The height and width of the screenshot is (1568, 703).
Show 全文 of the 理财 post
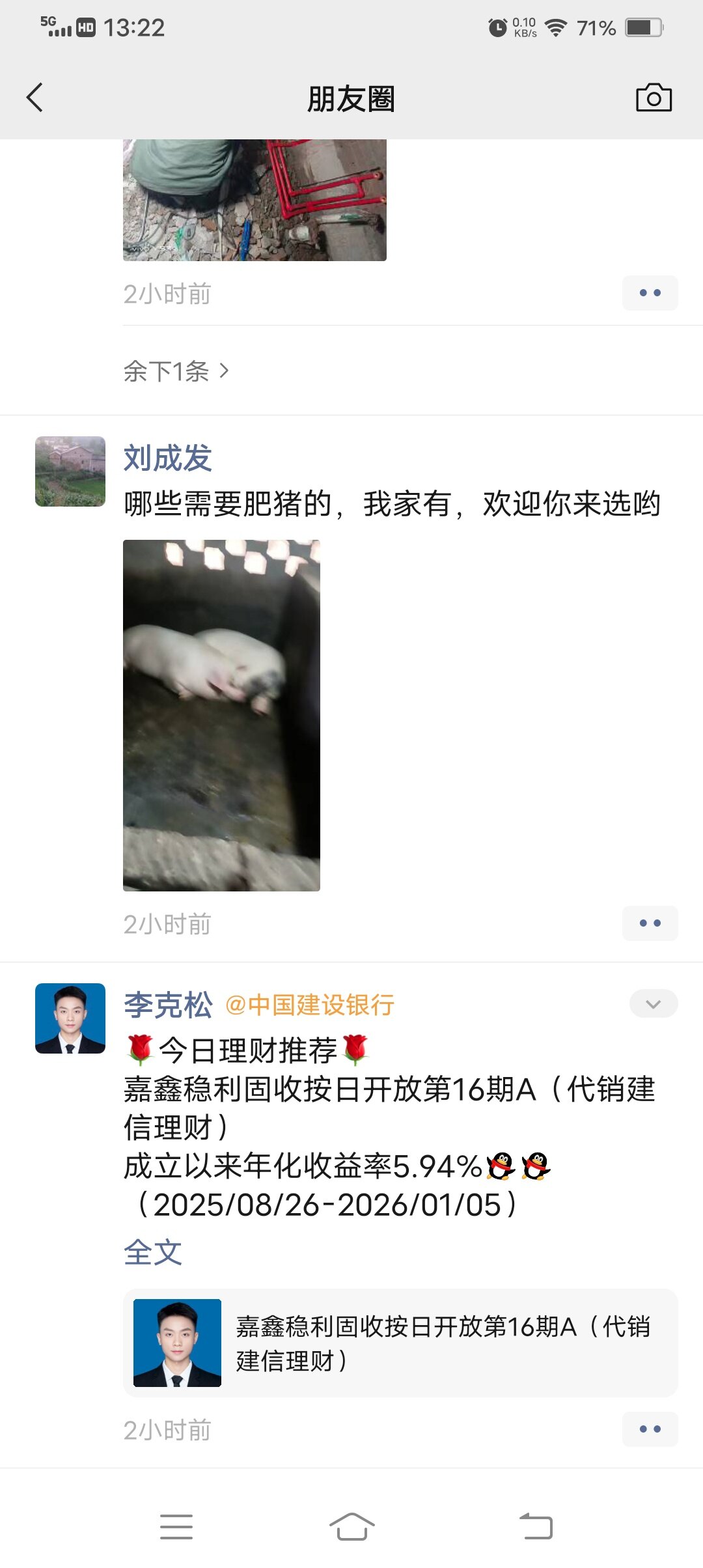click(x=153, y=1252)
